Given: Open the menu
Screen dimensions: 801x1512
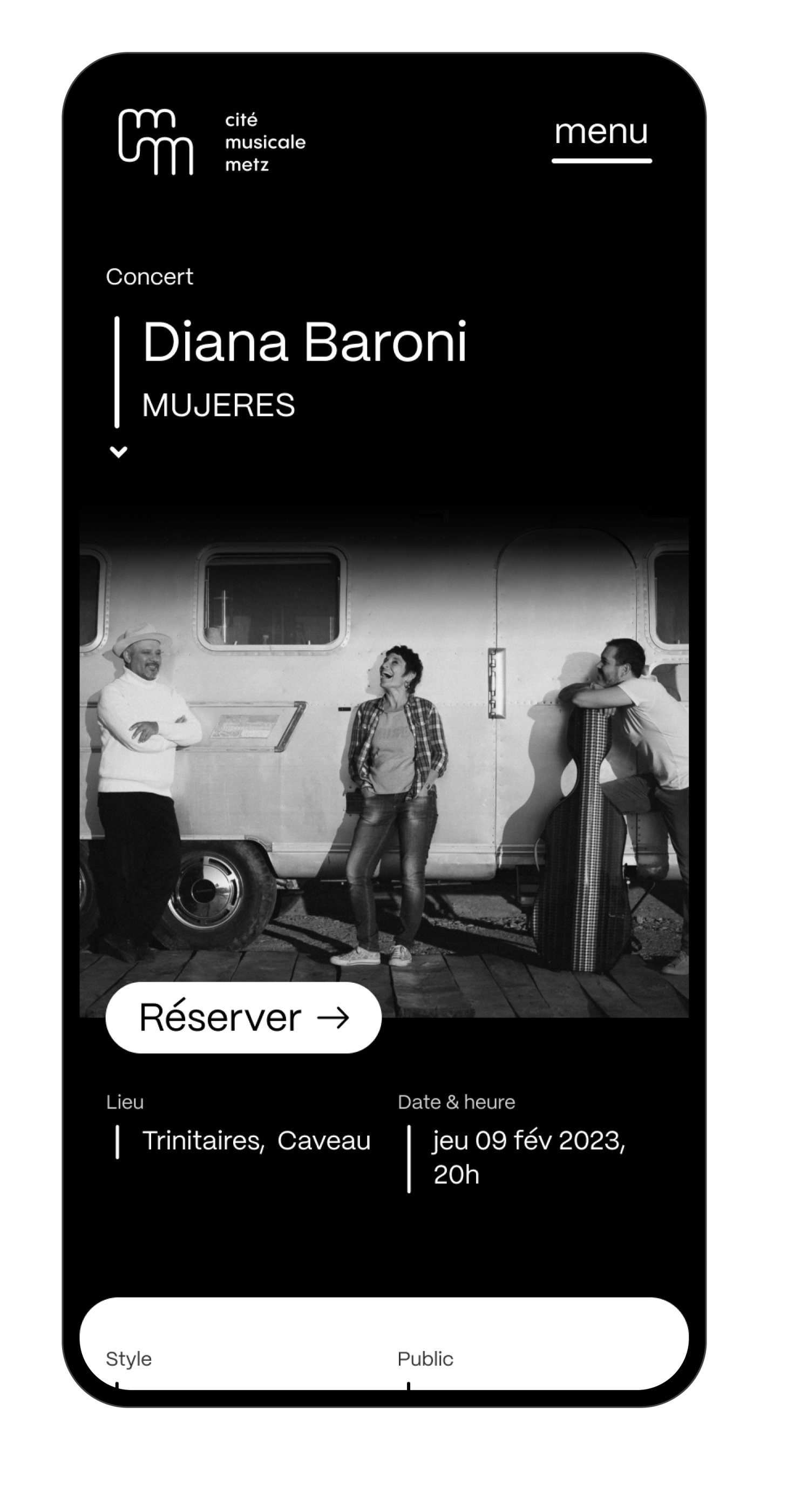Looking at the screenshot, I should [601, 134].
